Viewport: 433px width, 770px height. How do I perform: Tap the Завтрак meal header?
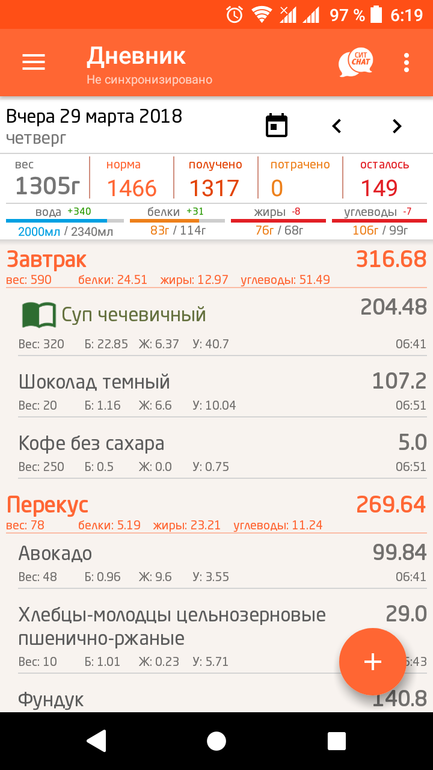point(216,266)
